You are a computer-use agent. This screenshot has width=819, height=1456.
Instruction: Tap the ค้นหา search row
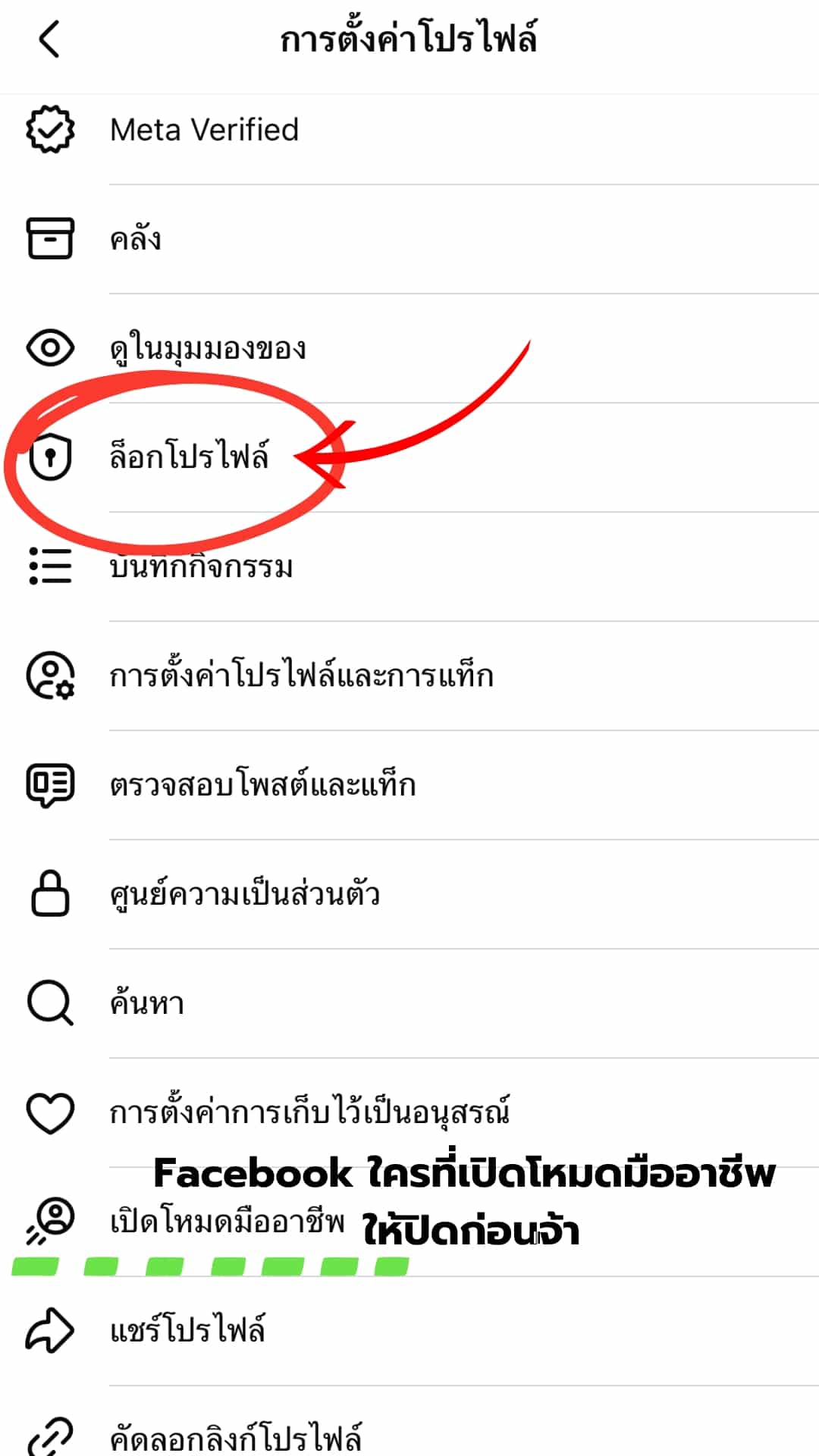tap(409, 1003)
